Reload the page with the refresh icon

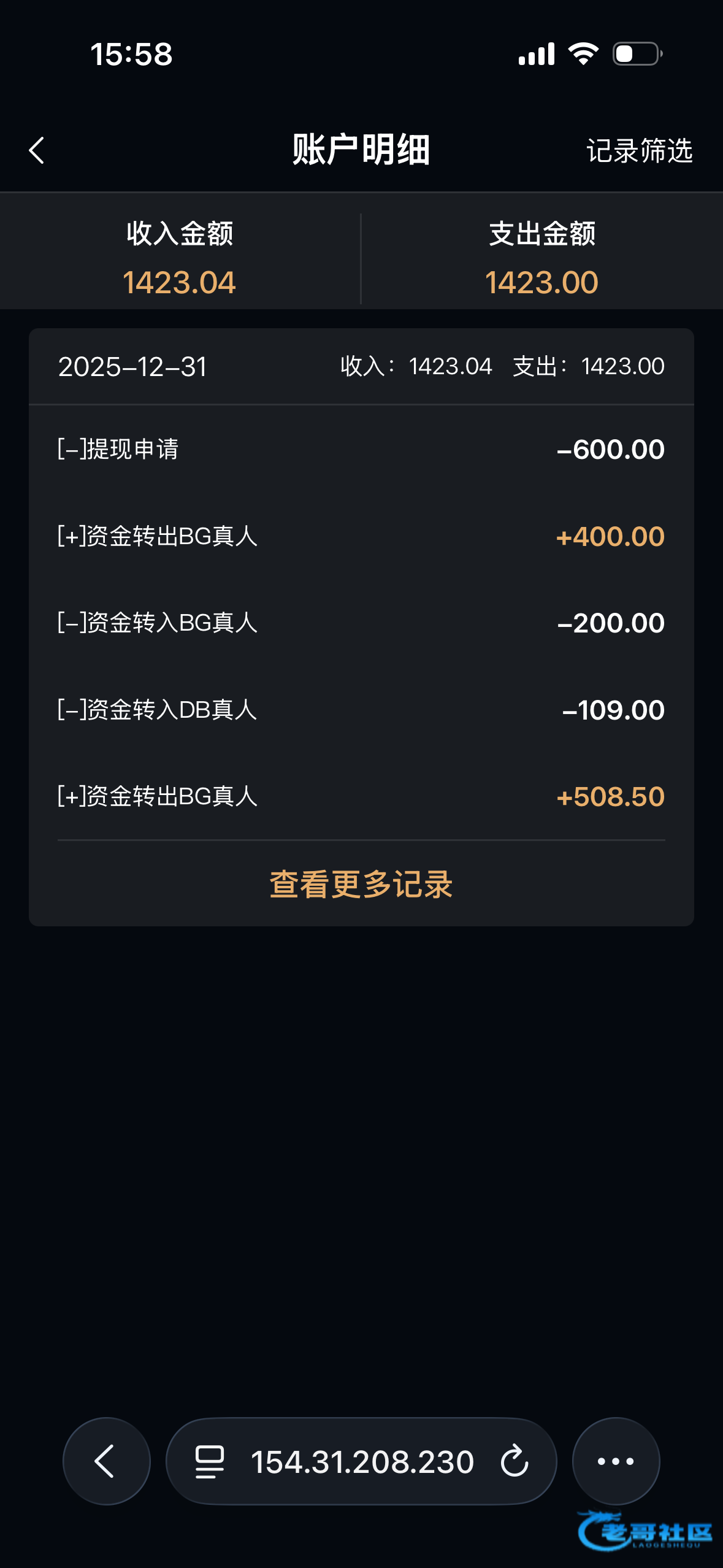point(514,1461)
